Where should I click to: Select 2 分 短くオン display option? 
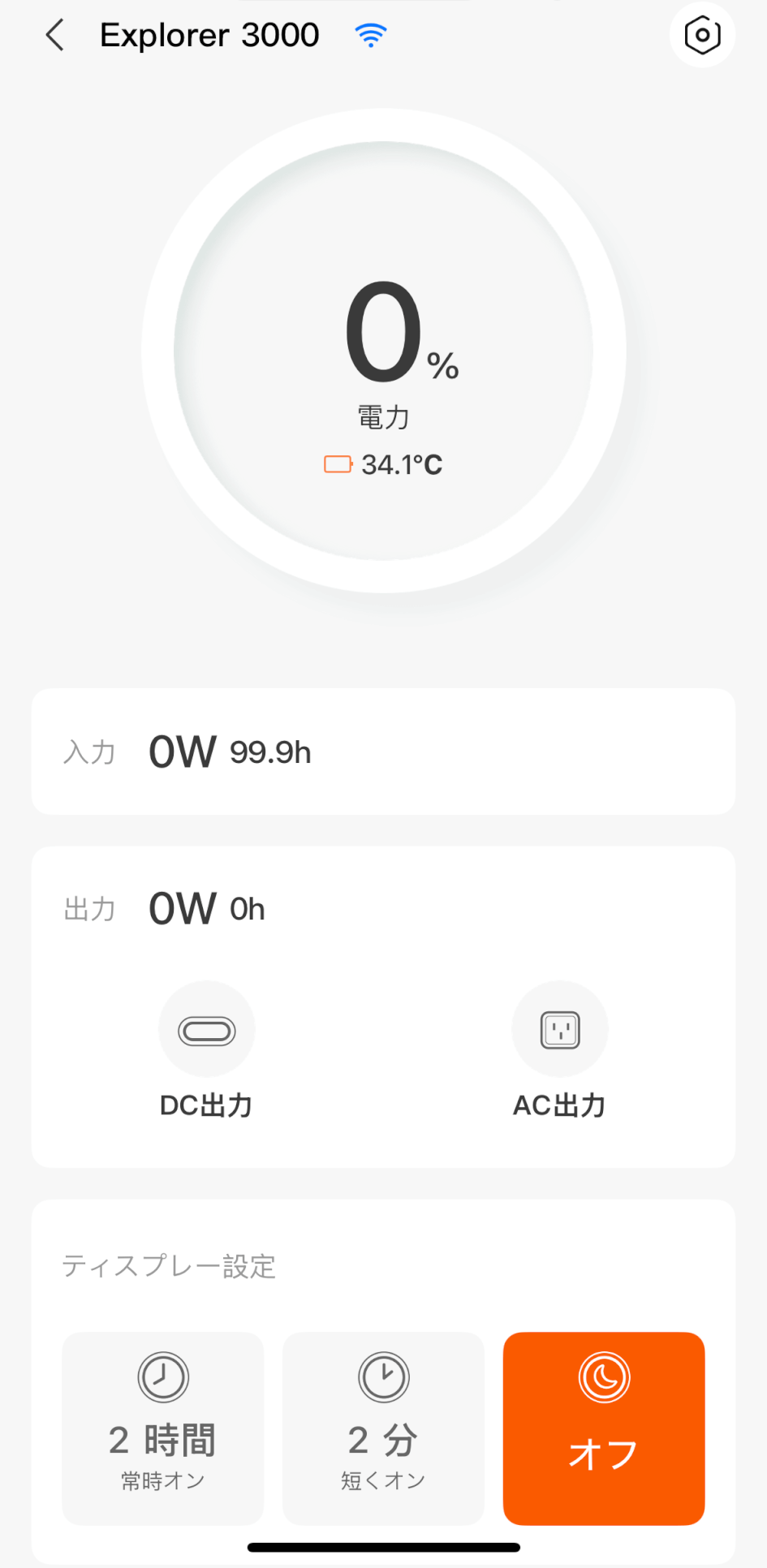pyautogui.click(x=383, y=1427)
